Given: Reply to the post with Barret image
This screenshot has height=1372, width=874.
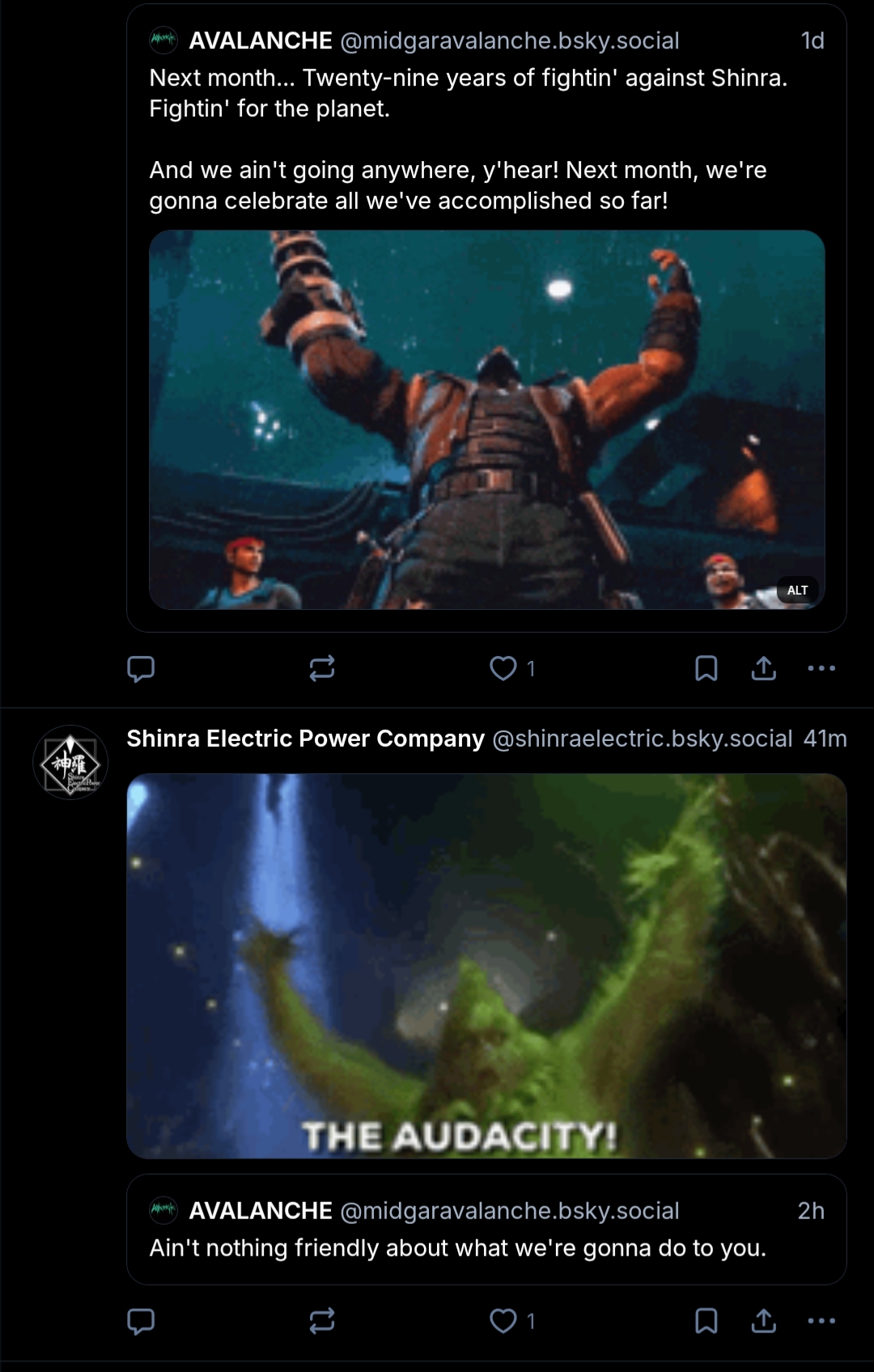Looking at the screenshot, I should pos(141,668).
